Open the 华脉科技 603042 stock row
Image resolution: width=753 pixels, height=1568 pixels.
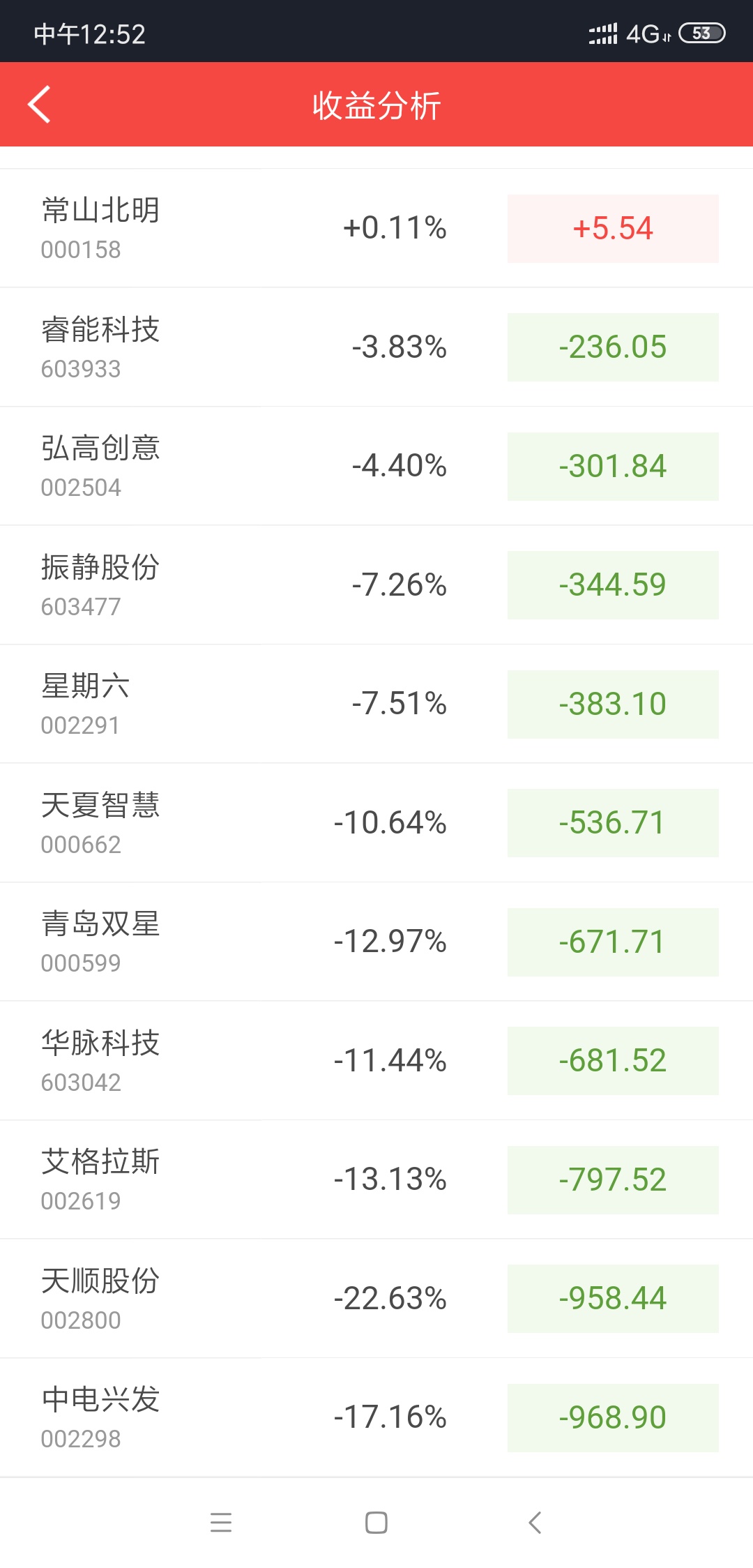(376, 1061)
